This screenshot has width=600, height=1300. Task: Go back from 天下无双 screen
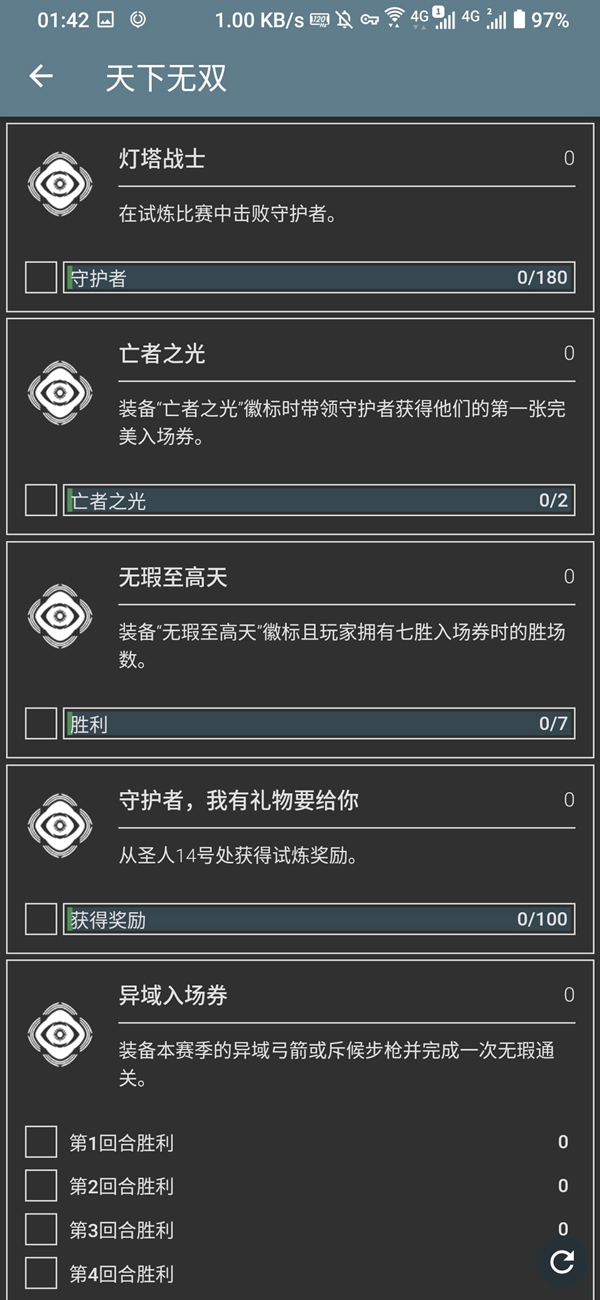pyautogui.click(x=40, y=76)
